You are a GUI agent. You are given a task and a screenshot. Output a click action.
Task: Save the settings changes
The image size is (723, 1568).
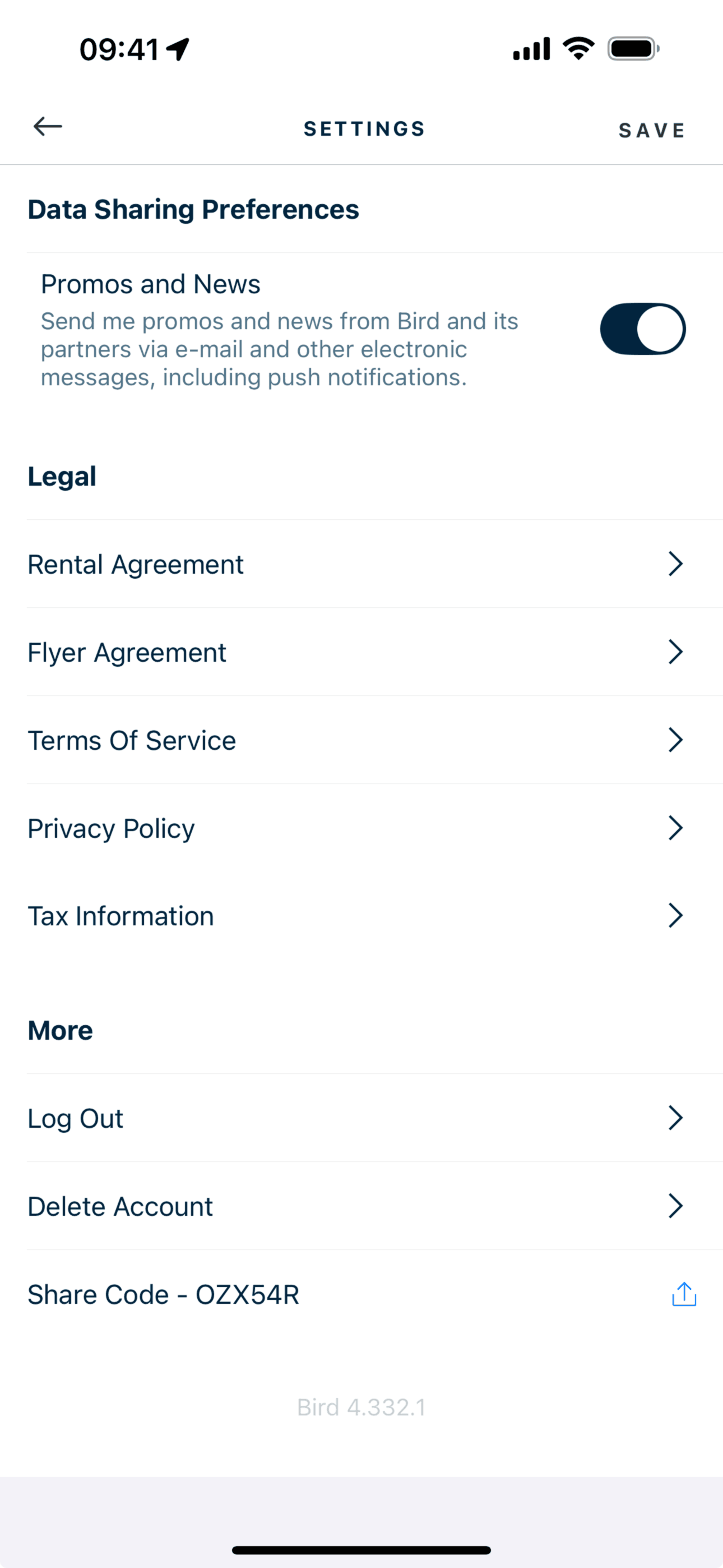(x=651, y=130)
